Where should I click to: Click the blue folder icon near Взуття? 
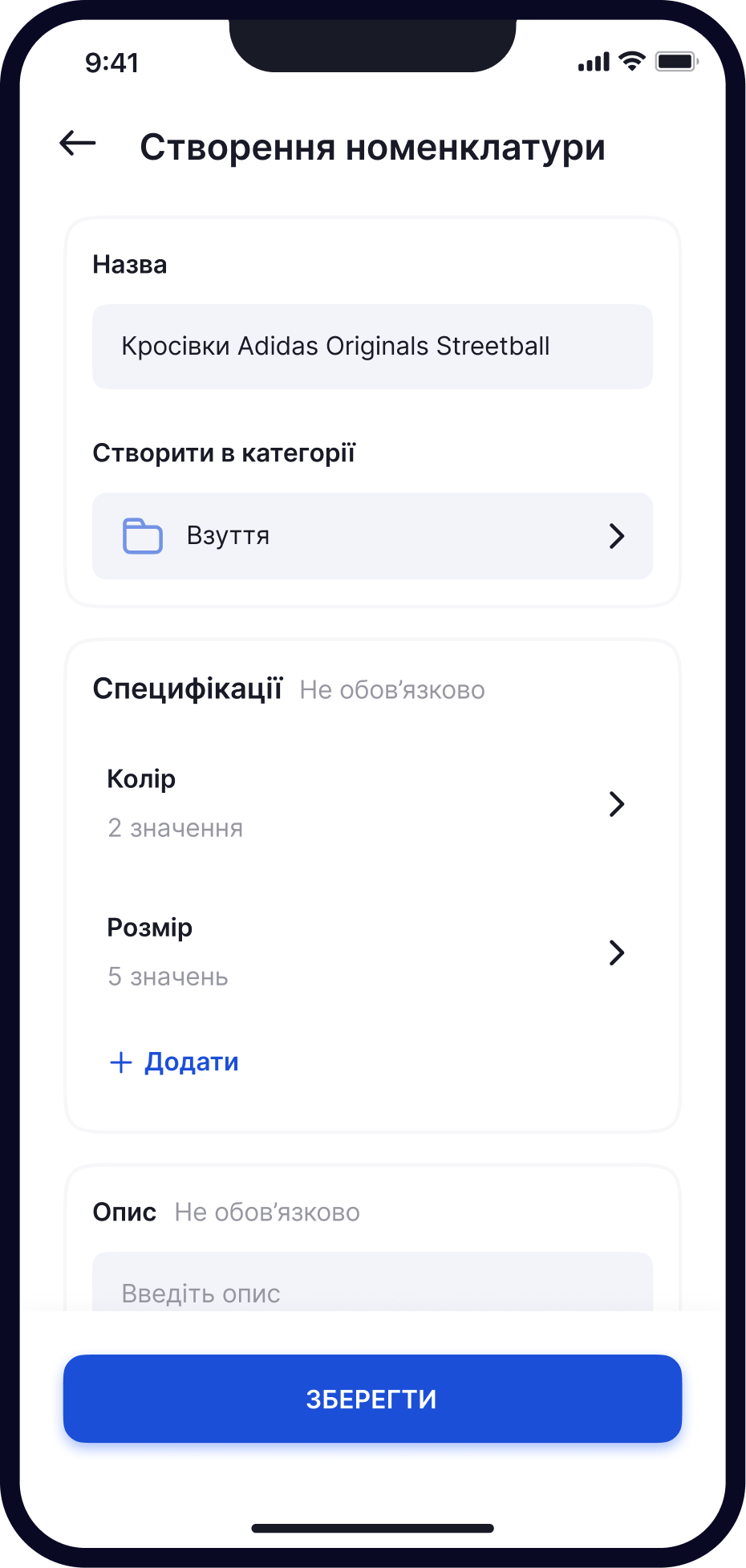142,536
